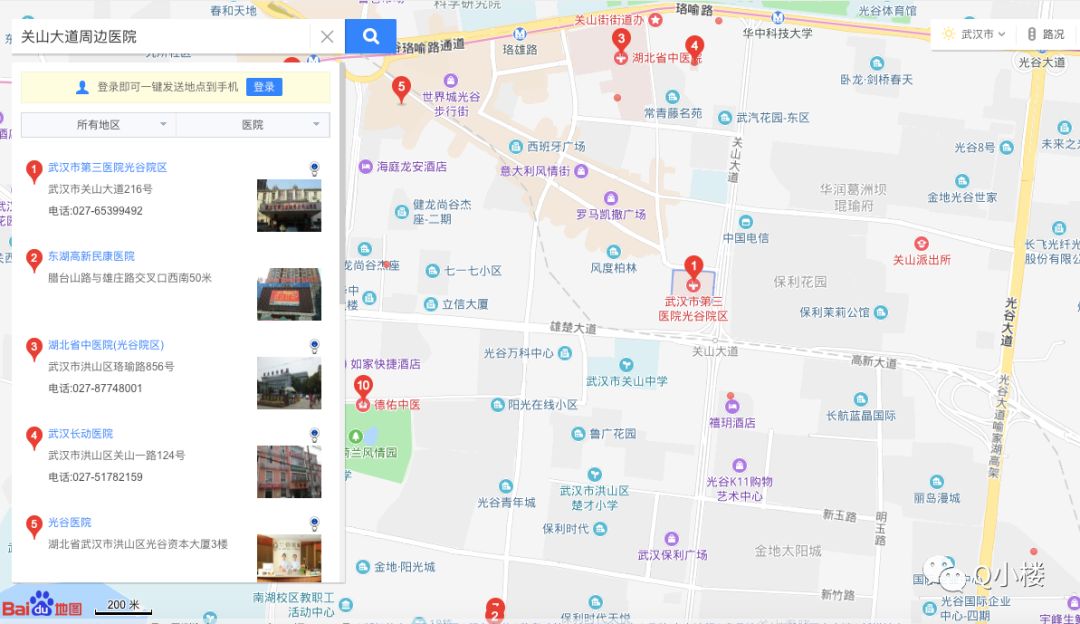Image resolution: width=1080 pixels, height=624 pixels.
Task: Open result 东湖高新民康医院
Action: [x=91, y=256]
